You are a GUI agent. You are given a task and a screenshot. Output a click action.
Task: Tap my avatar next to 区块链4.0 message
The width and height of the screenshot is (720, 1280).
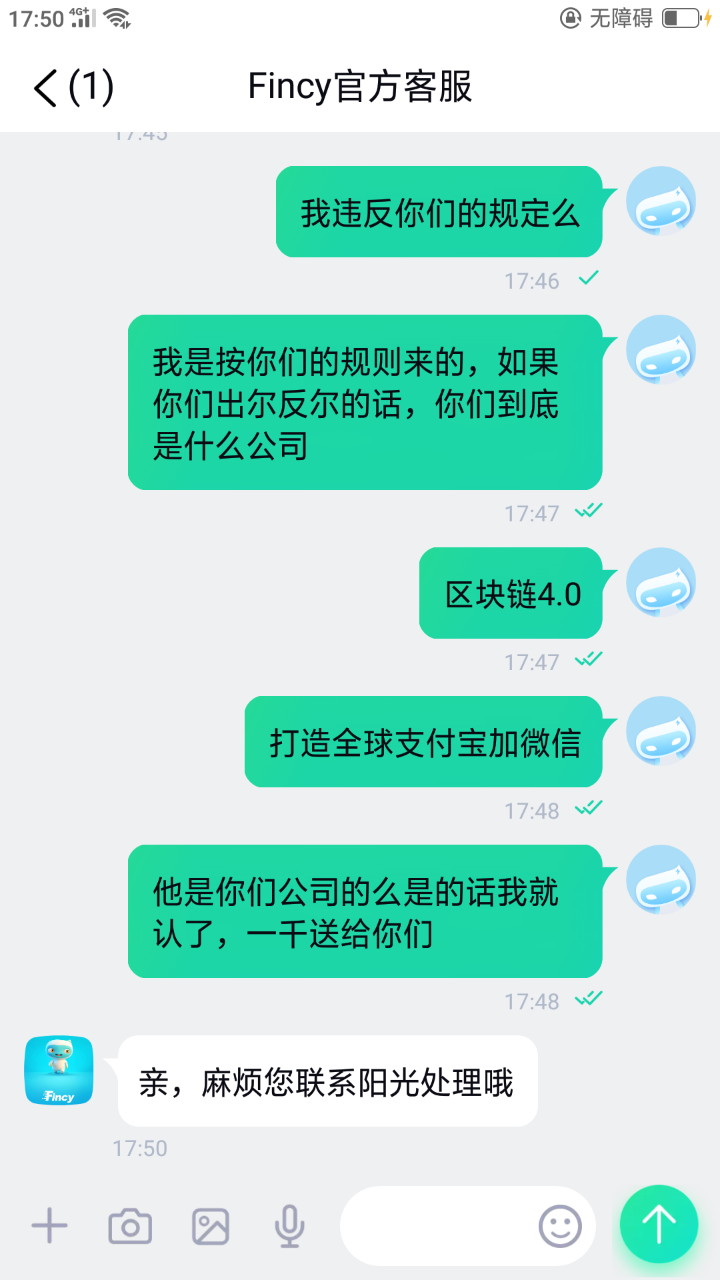pyautogui.click(x=661, y=582)
